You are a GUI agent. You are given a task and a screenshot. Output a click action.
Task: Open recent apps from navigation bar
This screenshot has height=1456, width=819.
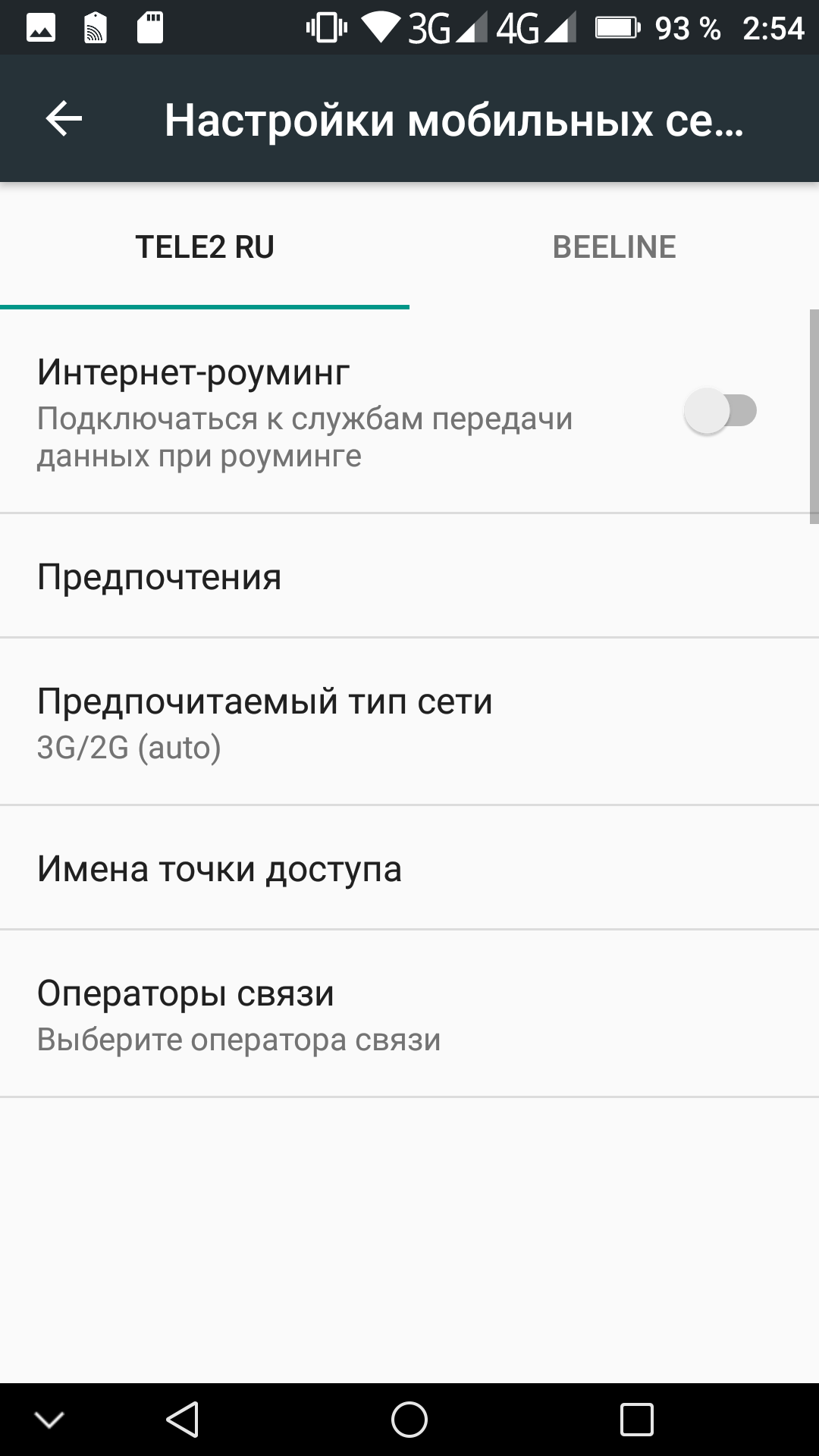click(636, 1419)
